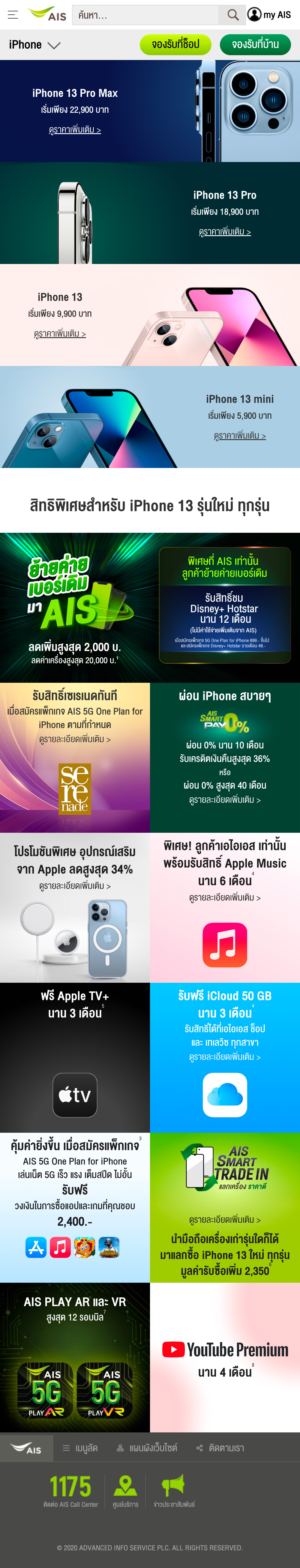View more prices for iPhone 13 Pro
This screenshot has width=300, height=1568.
point(224,232)
